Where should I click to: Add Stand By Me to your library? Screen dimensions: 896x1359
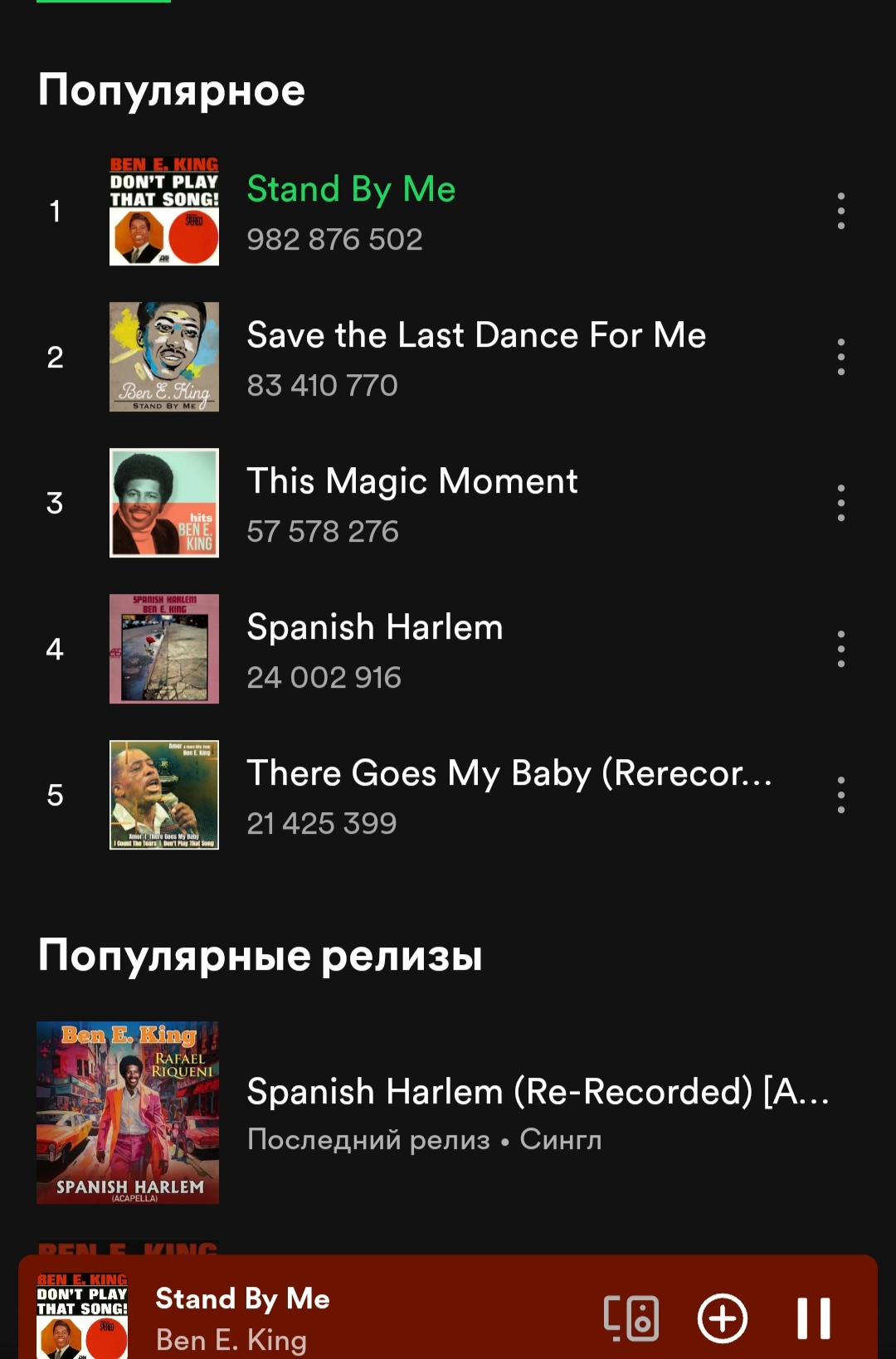click(722, 1318)
